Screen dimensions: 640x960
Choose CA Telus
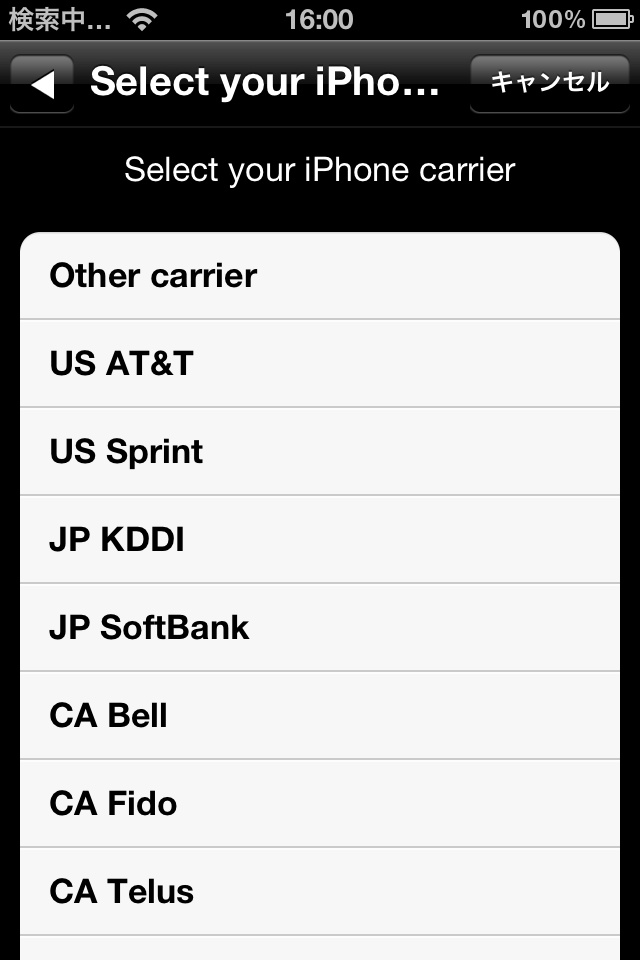pos(320,892)
